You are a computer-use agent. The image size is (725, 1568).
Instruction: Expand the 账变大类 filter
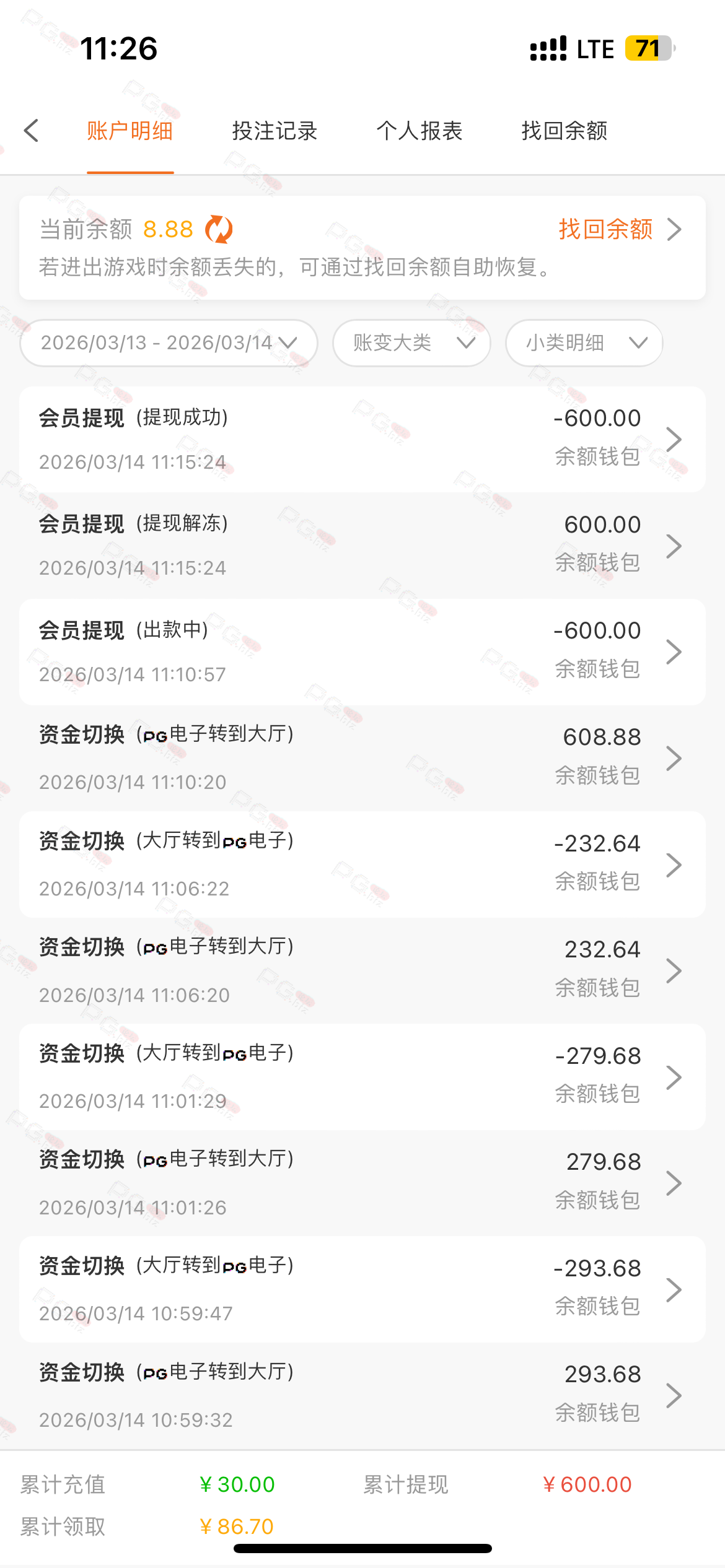tap(411, 342)
